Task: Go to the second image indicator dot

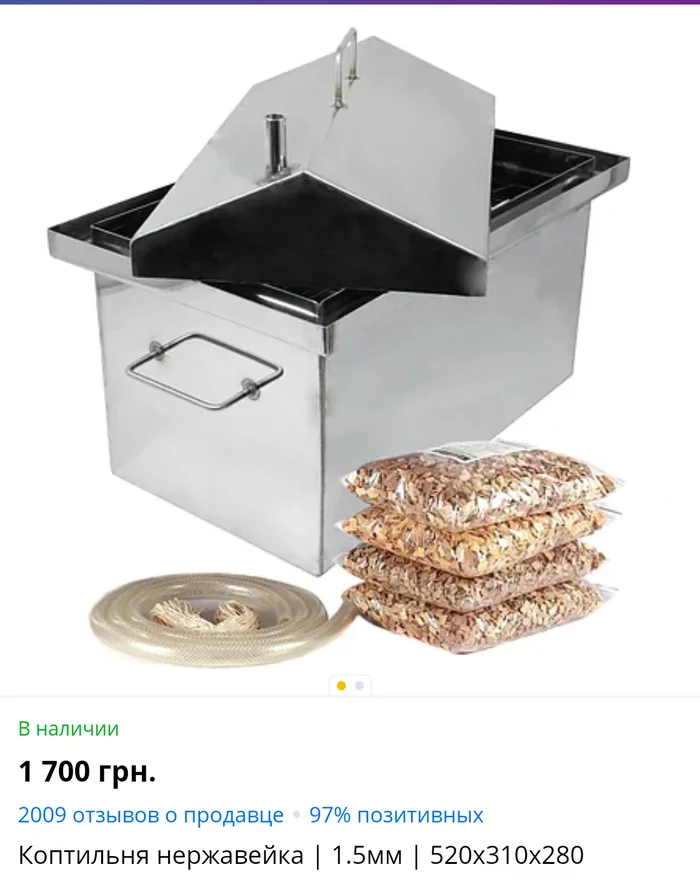Action: pyautogui.click(x=360, y=686)
